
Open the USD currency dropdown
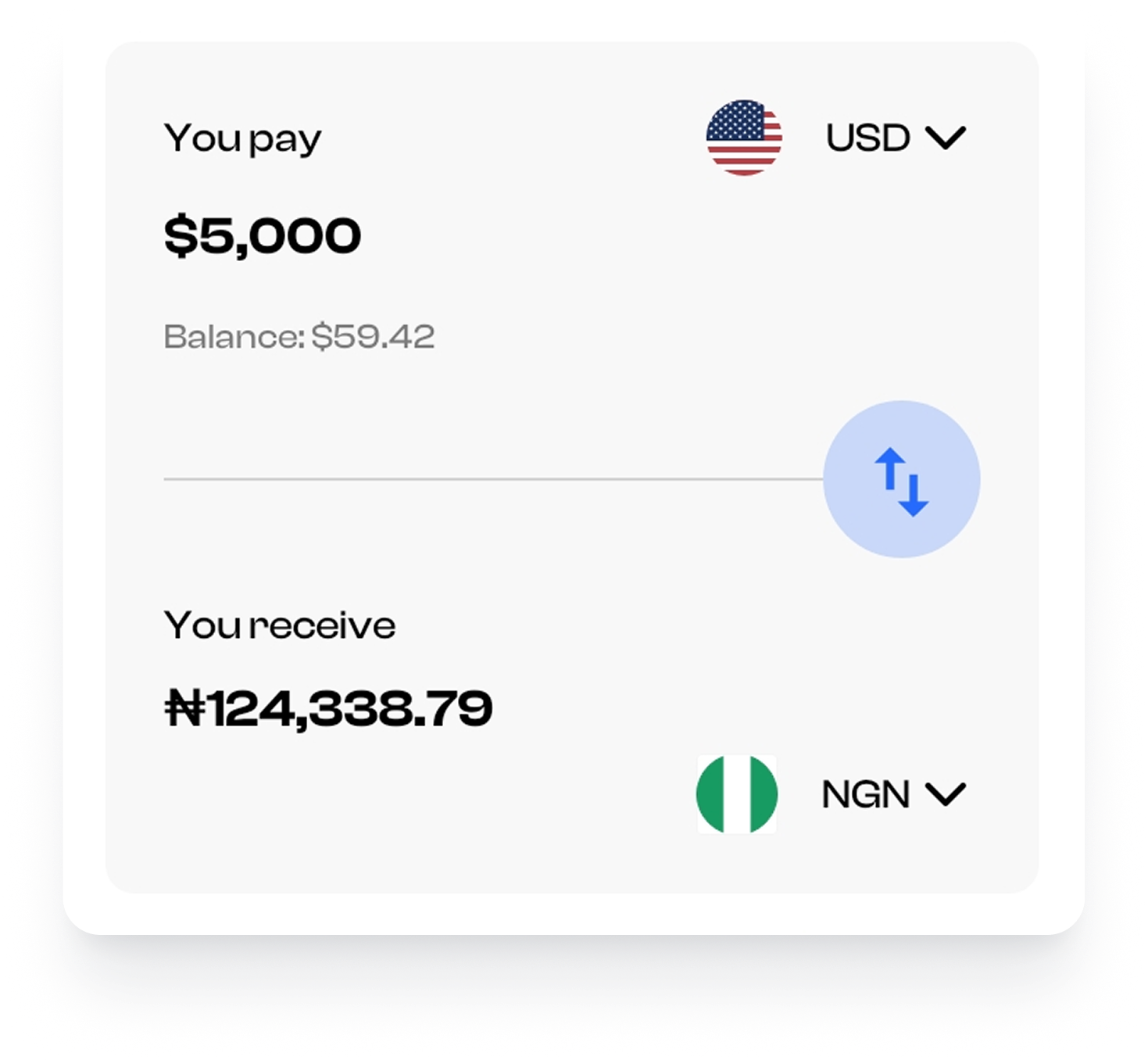tap(895, 138)
